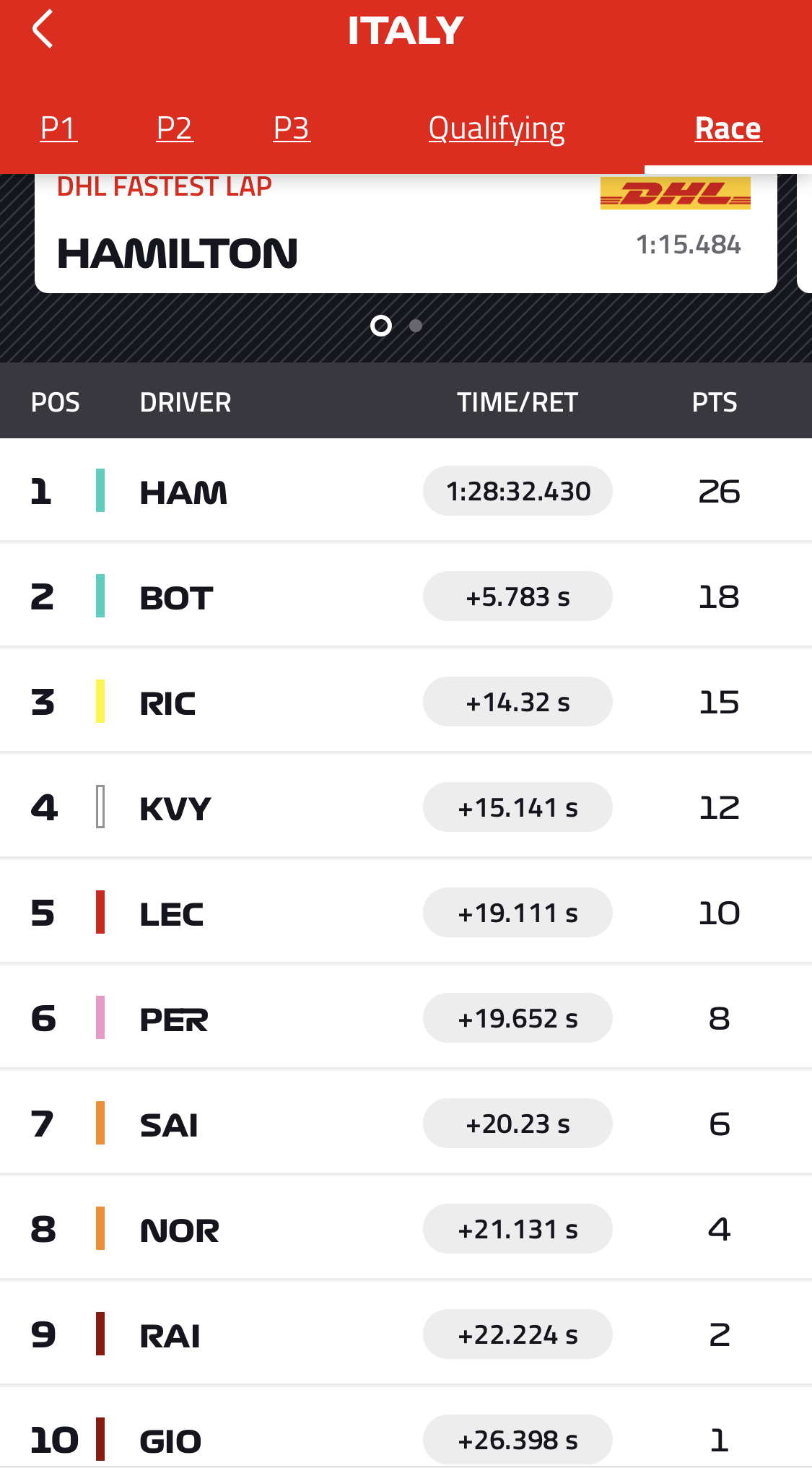Image resolution: width=812 pixels, height=1468 pixels.
Task: Open race winner HAM's result row
Action: click(406, 491)
